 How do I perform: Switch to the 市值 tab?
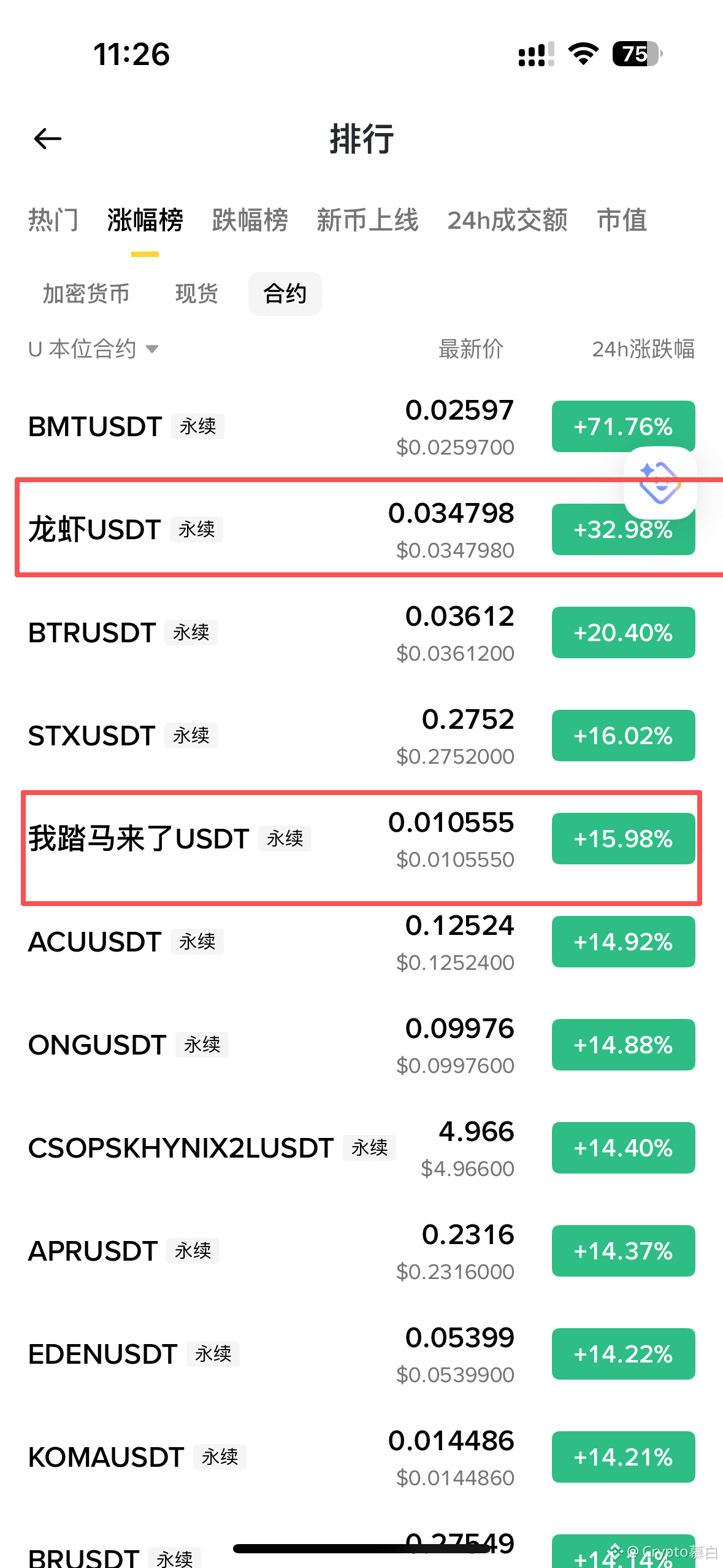click(x=622, y=220)
